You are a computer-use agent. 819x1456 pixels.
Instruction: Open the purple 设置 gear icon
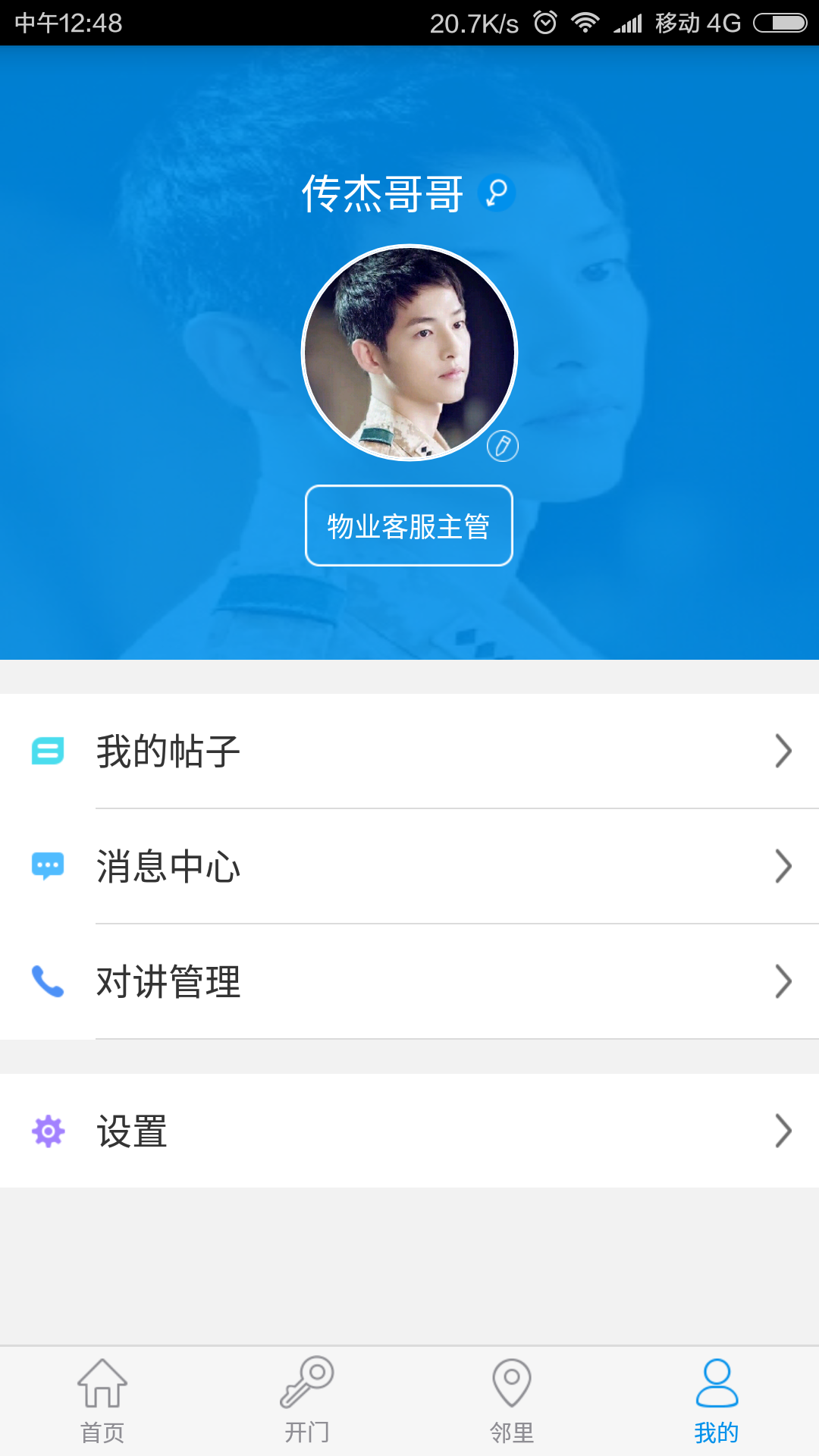(x=47, y=1131)
